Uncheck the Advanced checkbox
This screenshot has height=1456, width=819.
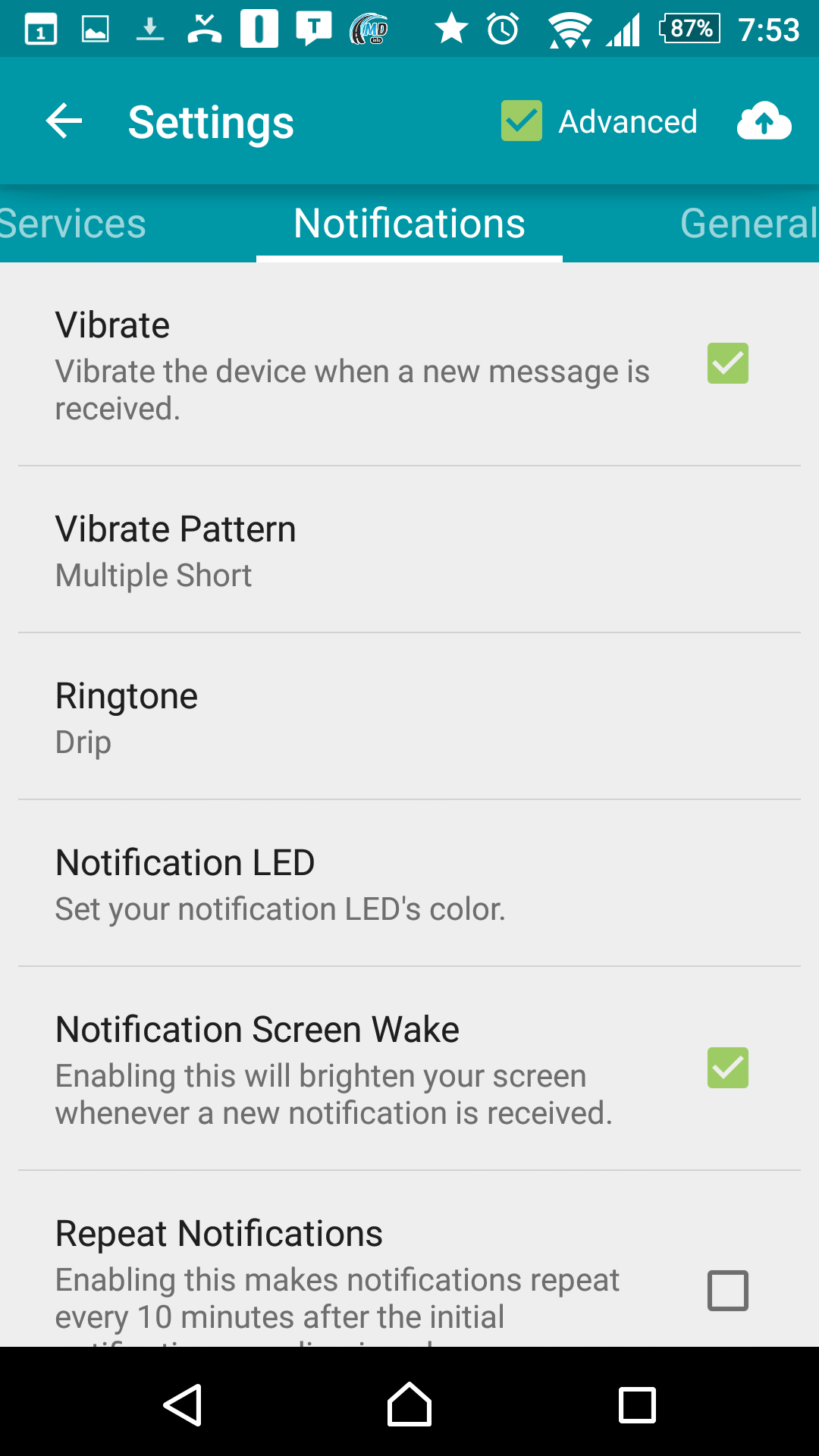522,121
